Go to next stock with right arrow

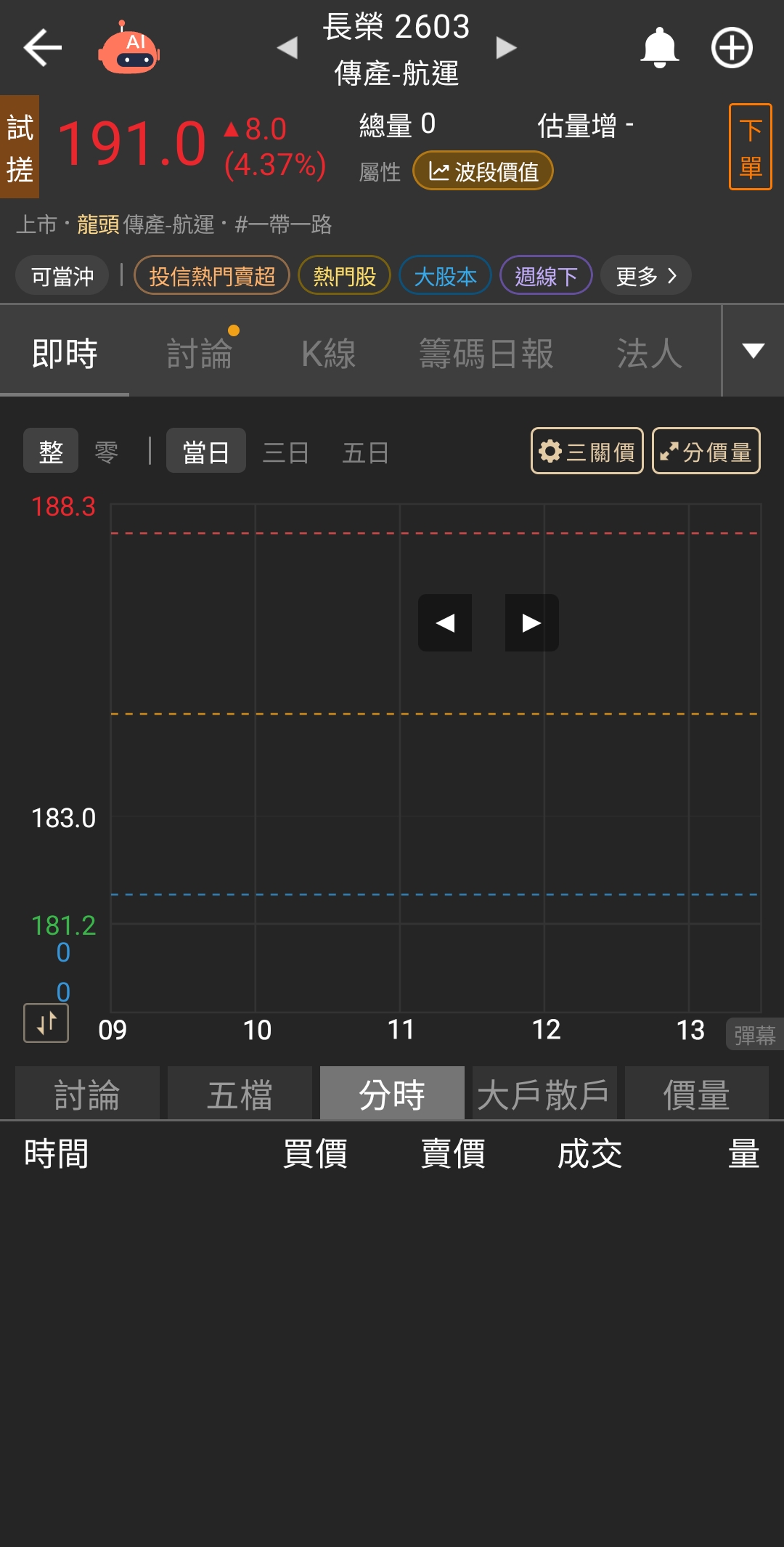click(x=506, y=48)
